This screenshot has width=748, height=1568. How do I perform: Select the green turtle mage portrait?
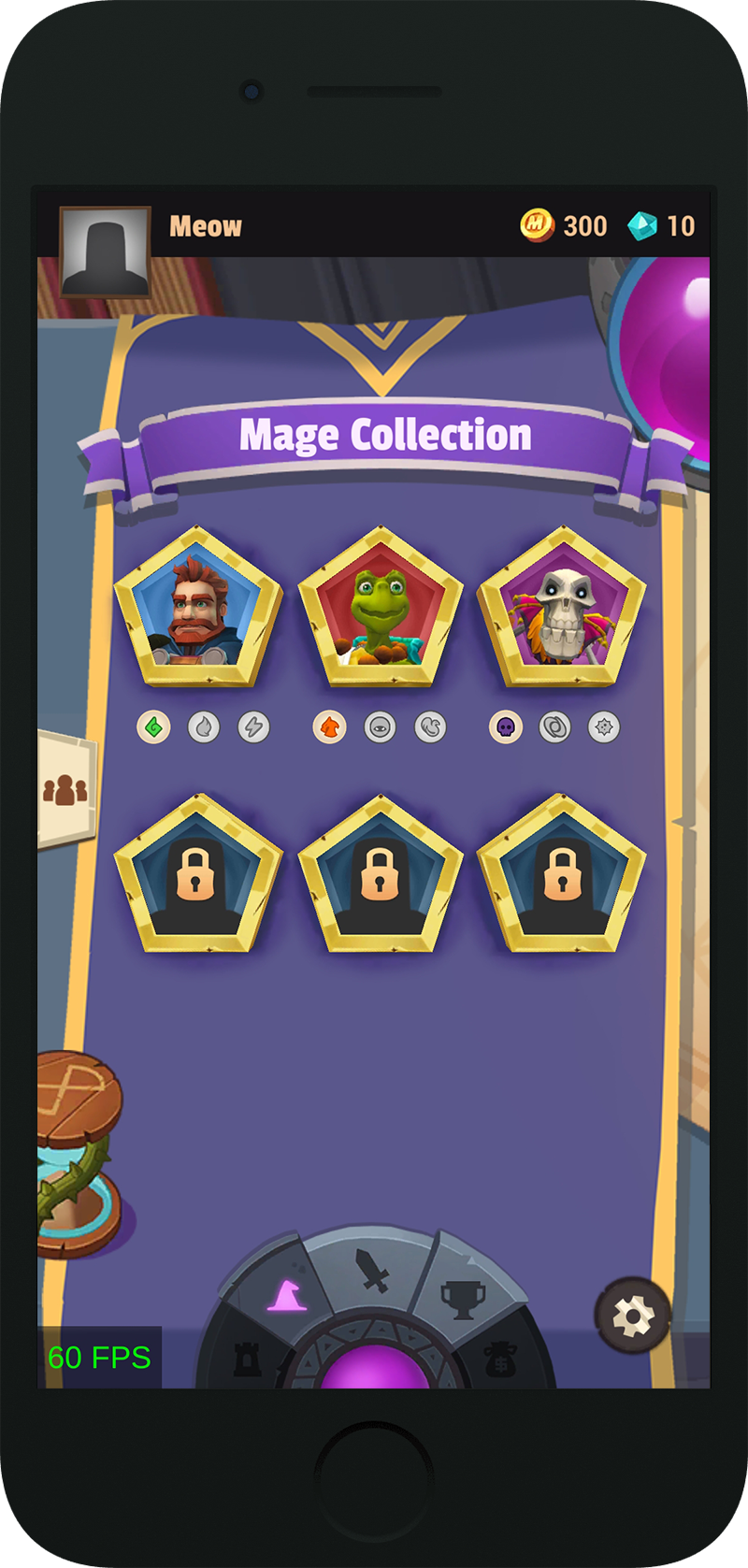tap(381, 608)
